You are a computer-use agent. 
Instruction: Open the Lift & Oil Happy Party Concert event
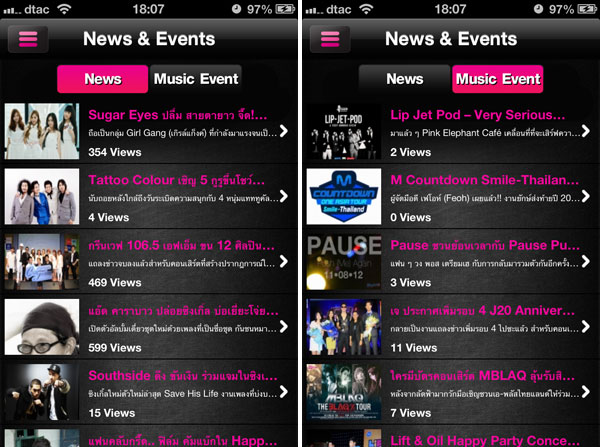pos(450,438)
